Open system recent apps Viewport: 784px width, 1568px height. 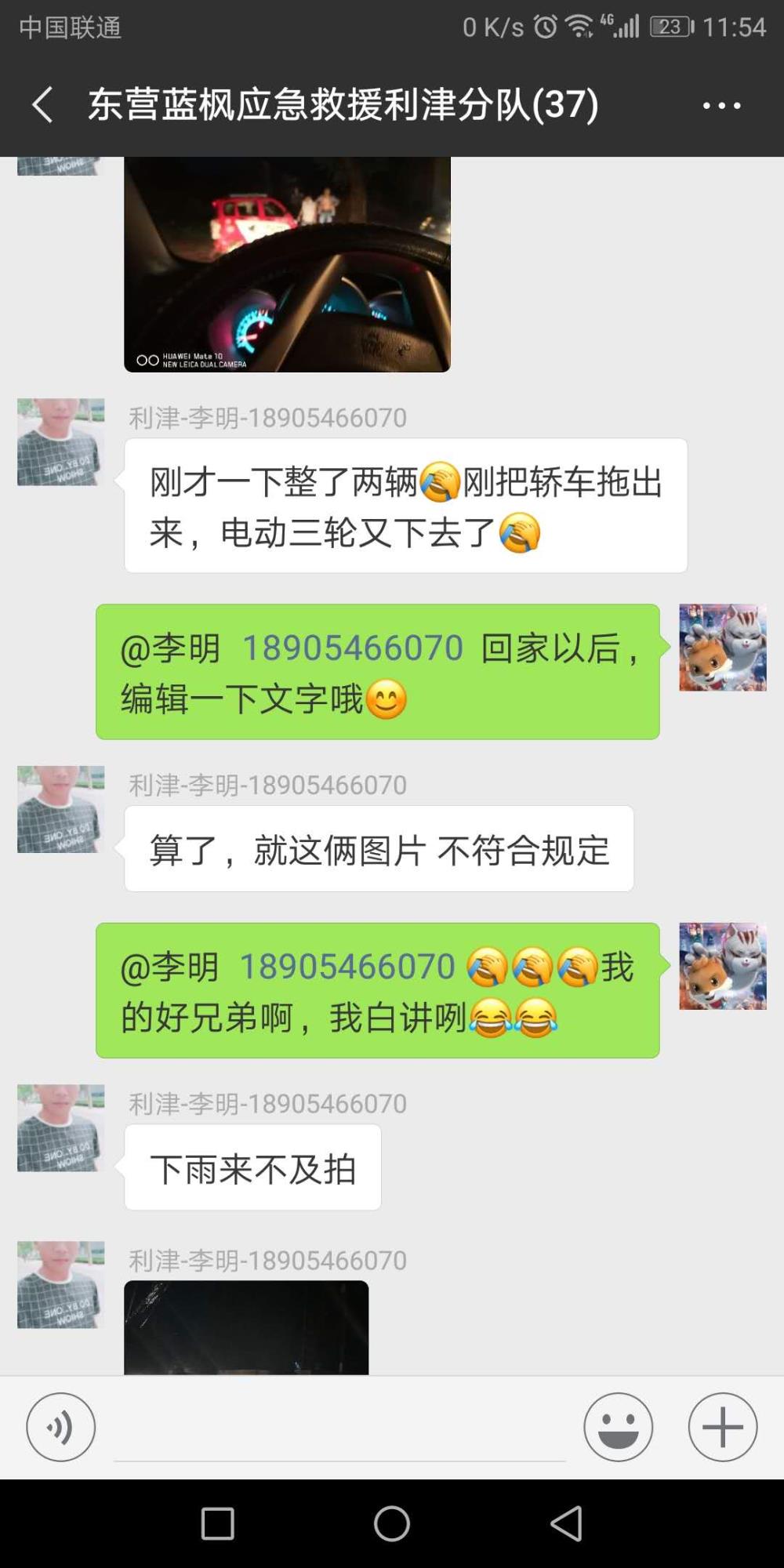pyautogui.click(x=217, y=1524)
